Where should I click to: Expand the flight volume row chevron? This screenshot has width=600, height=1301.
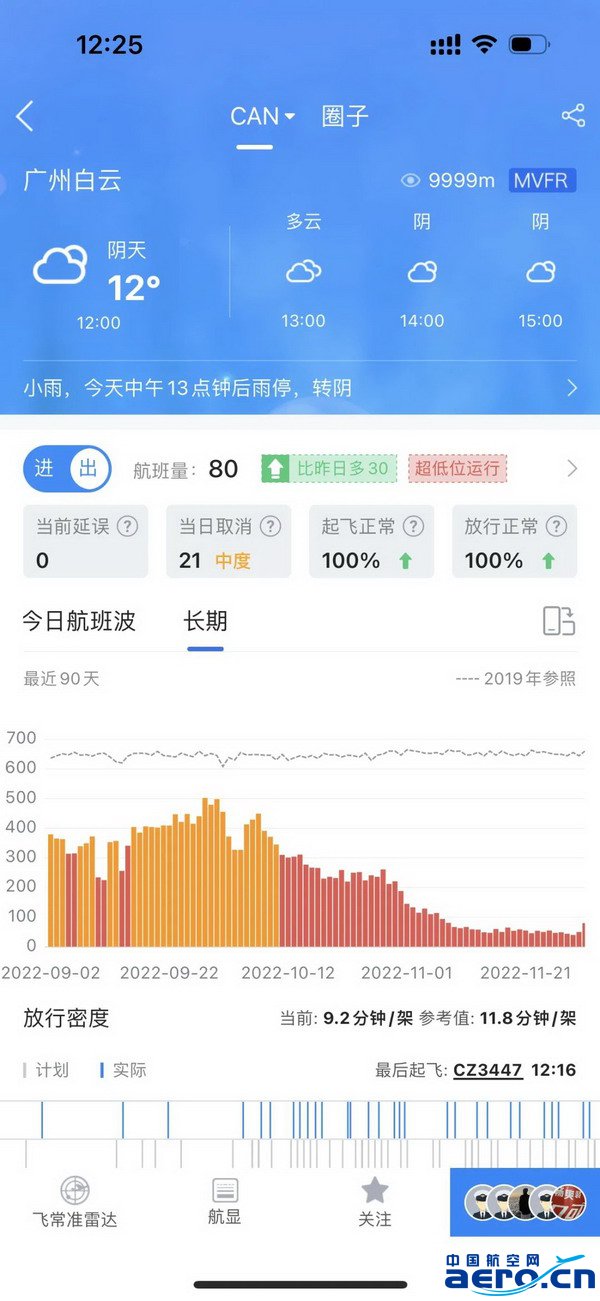pyautogui.click(x=572, y=468)
